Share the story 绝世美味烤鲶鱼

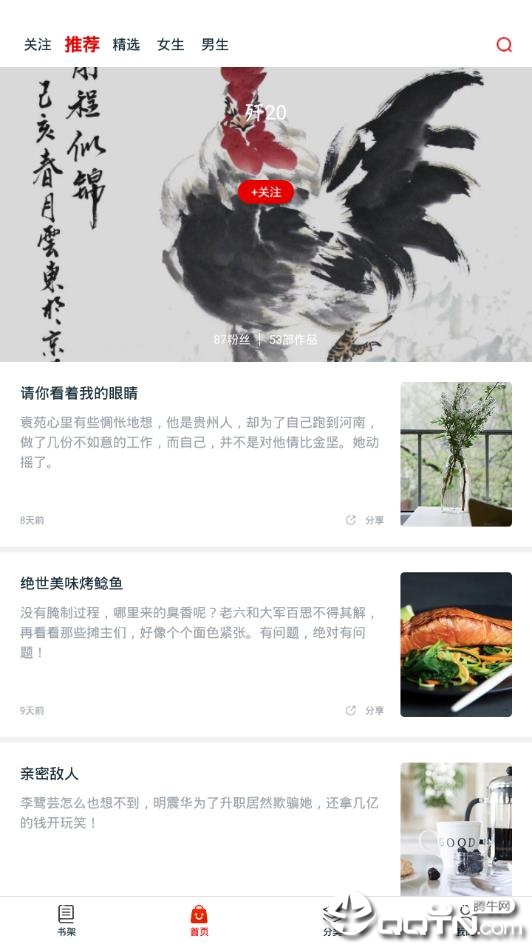click(365, 710)
